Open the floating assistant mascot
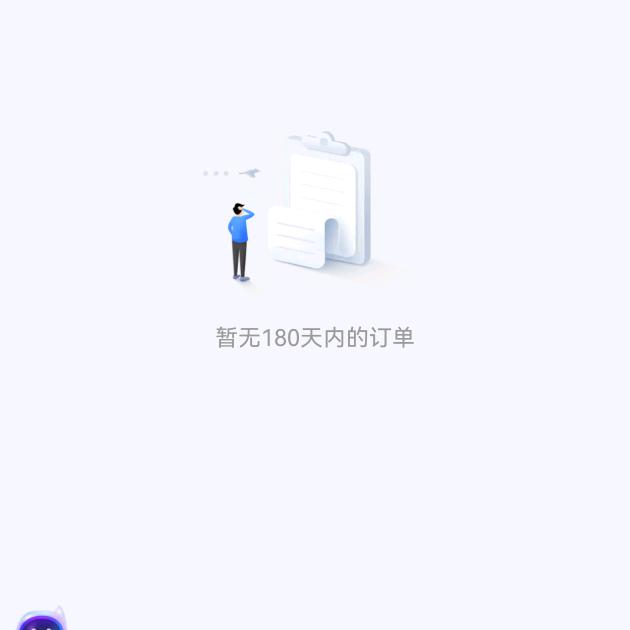The height and width of the screenshot is (630, 630). (x=42, y=620)
